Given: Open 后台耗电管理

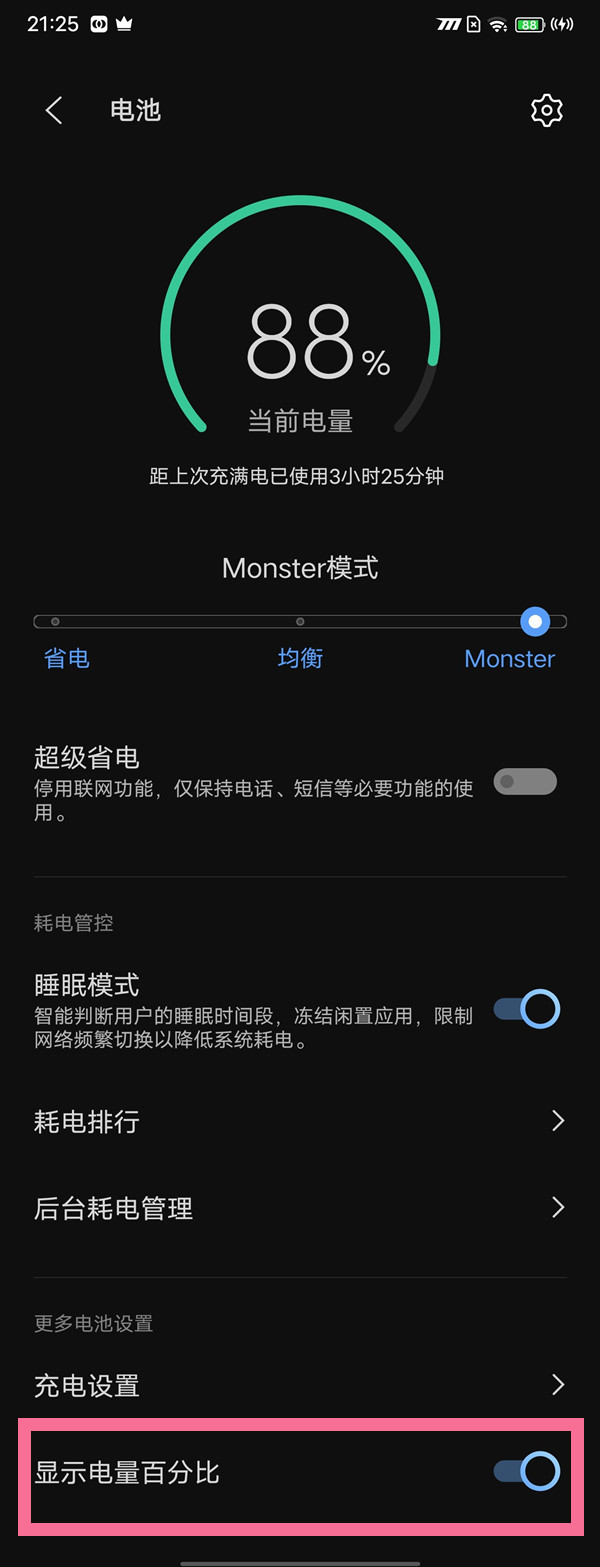Looking at the screenshot, I should click(300, 1208).
